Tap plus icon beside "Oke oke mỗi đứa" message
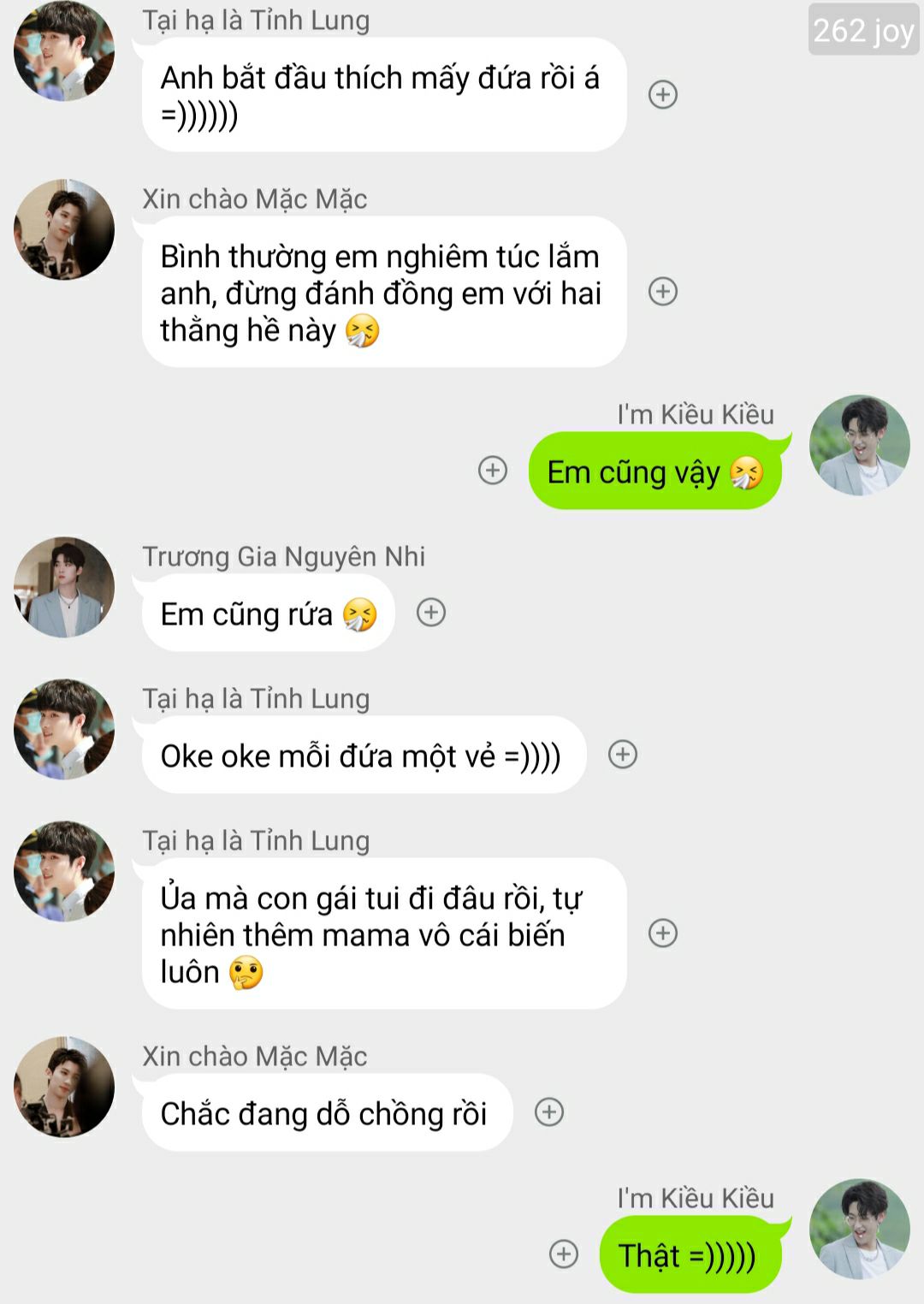 tap(623, 754)
